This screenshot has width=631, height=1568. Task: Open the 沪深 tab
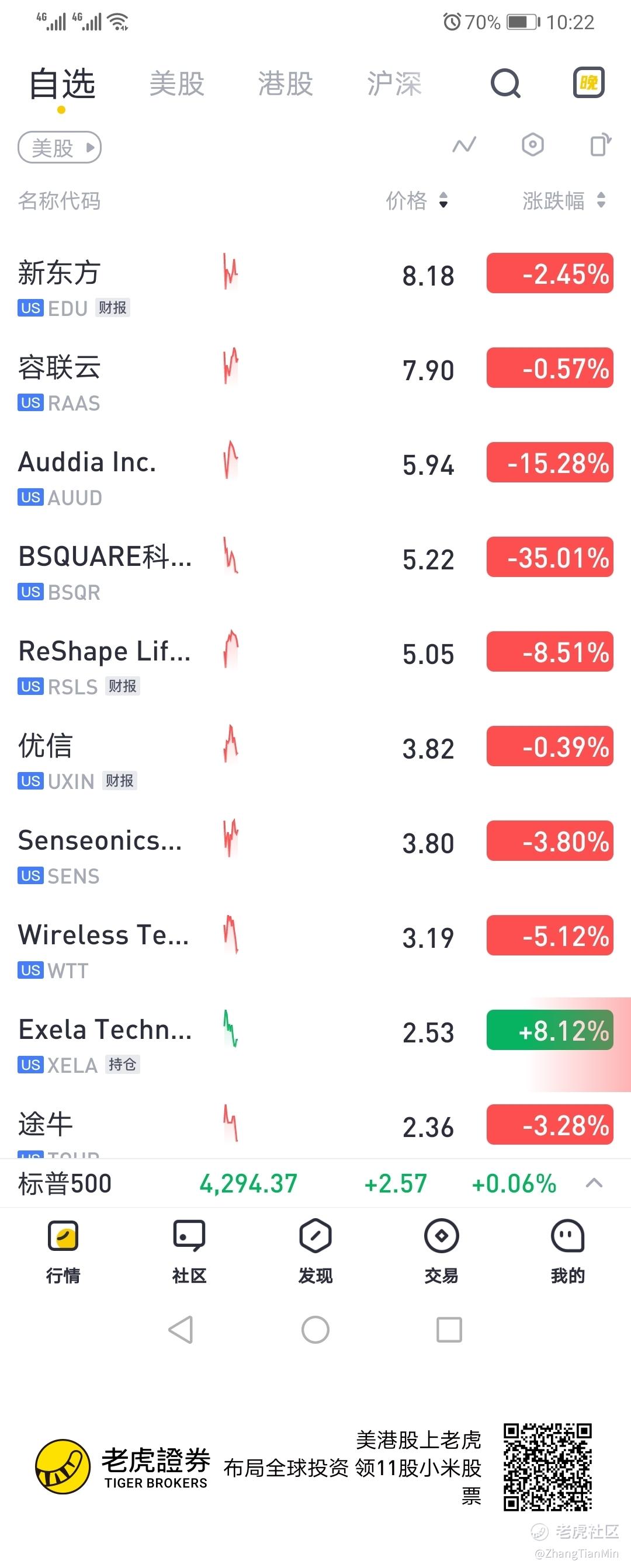(393, 84)
